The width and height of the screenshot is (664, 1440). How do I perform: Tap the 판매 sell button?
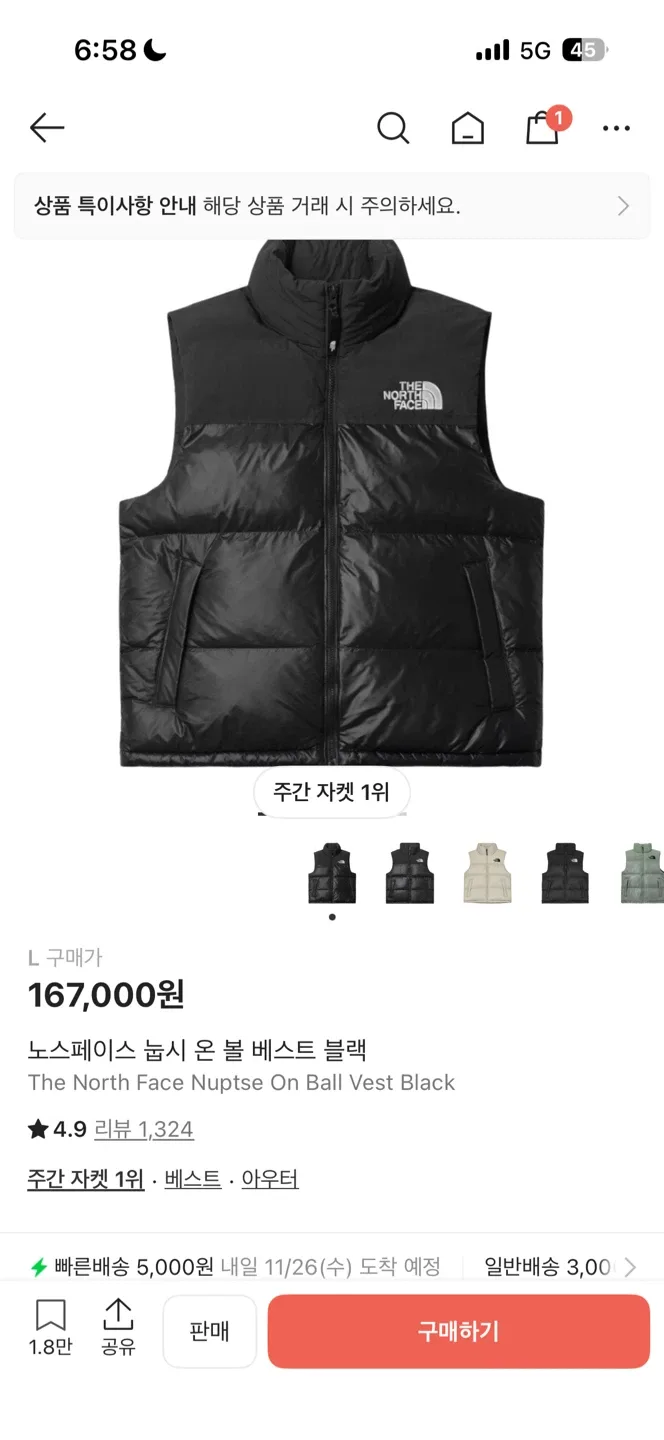210,1331
